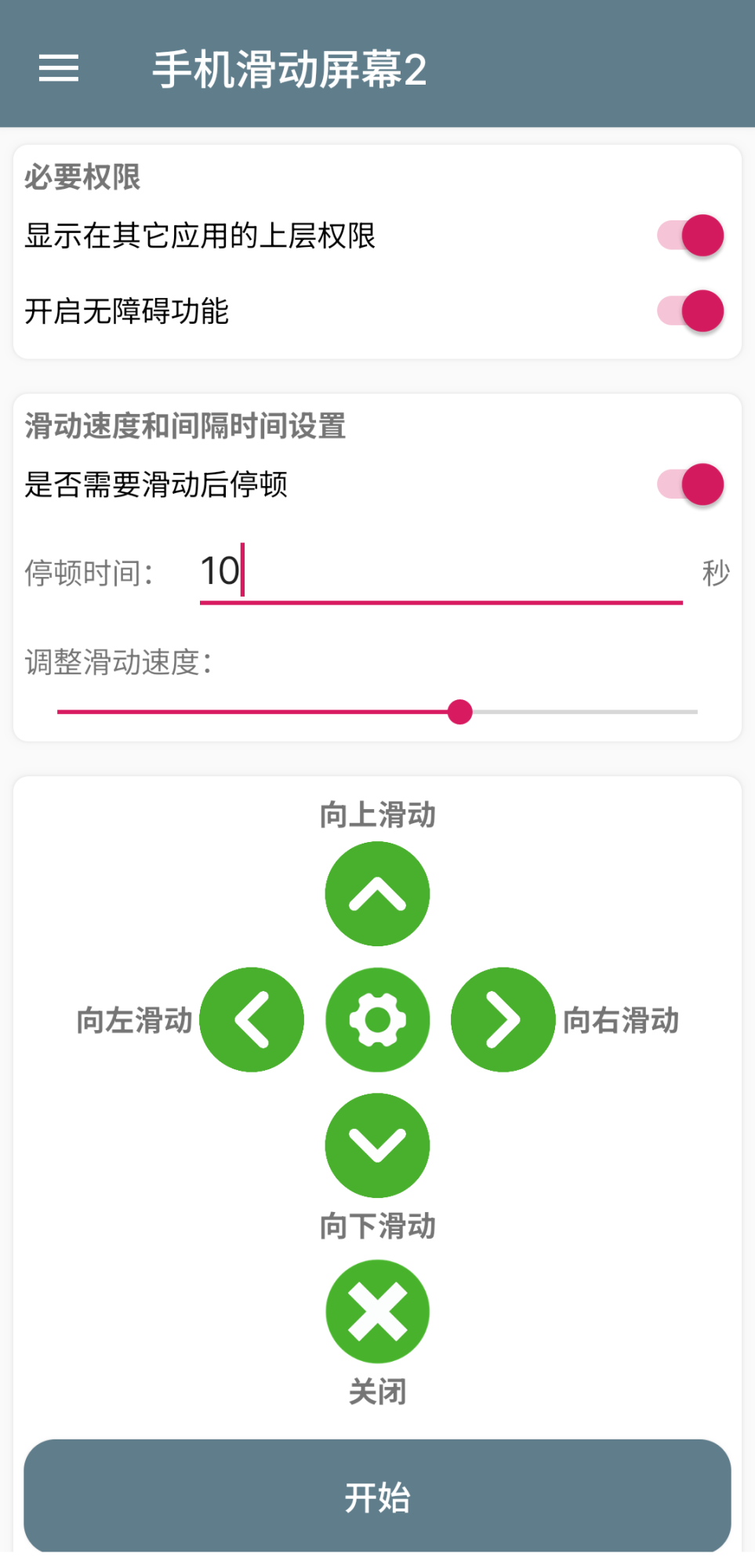Screen dimensions: 755x1568
Task: Tap the 停顿时间 input field
Action: click(x=441, y=572)
